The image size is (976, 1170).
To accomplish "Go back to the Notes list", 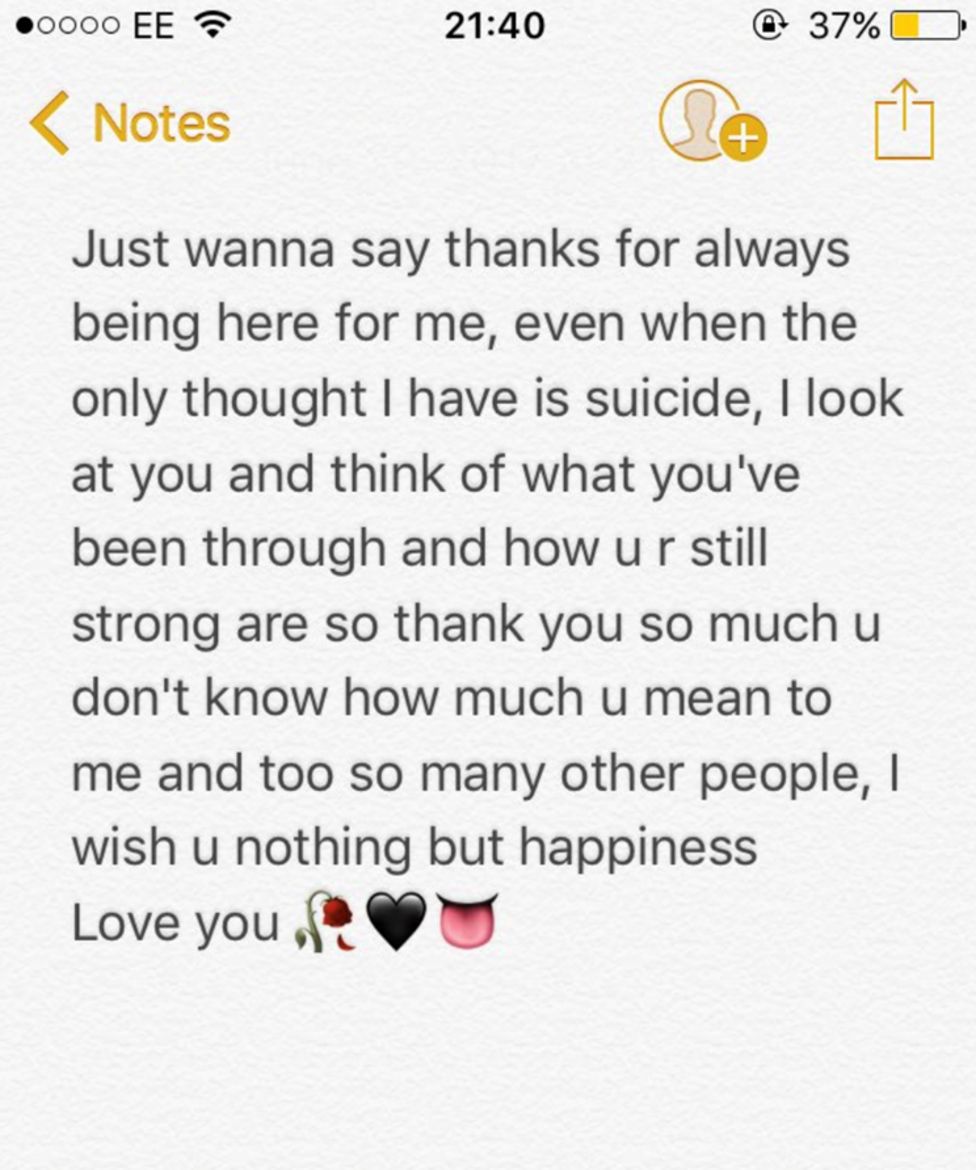I will coord(130,123).
